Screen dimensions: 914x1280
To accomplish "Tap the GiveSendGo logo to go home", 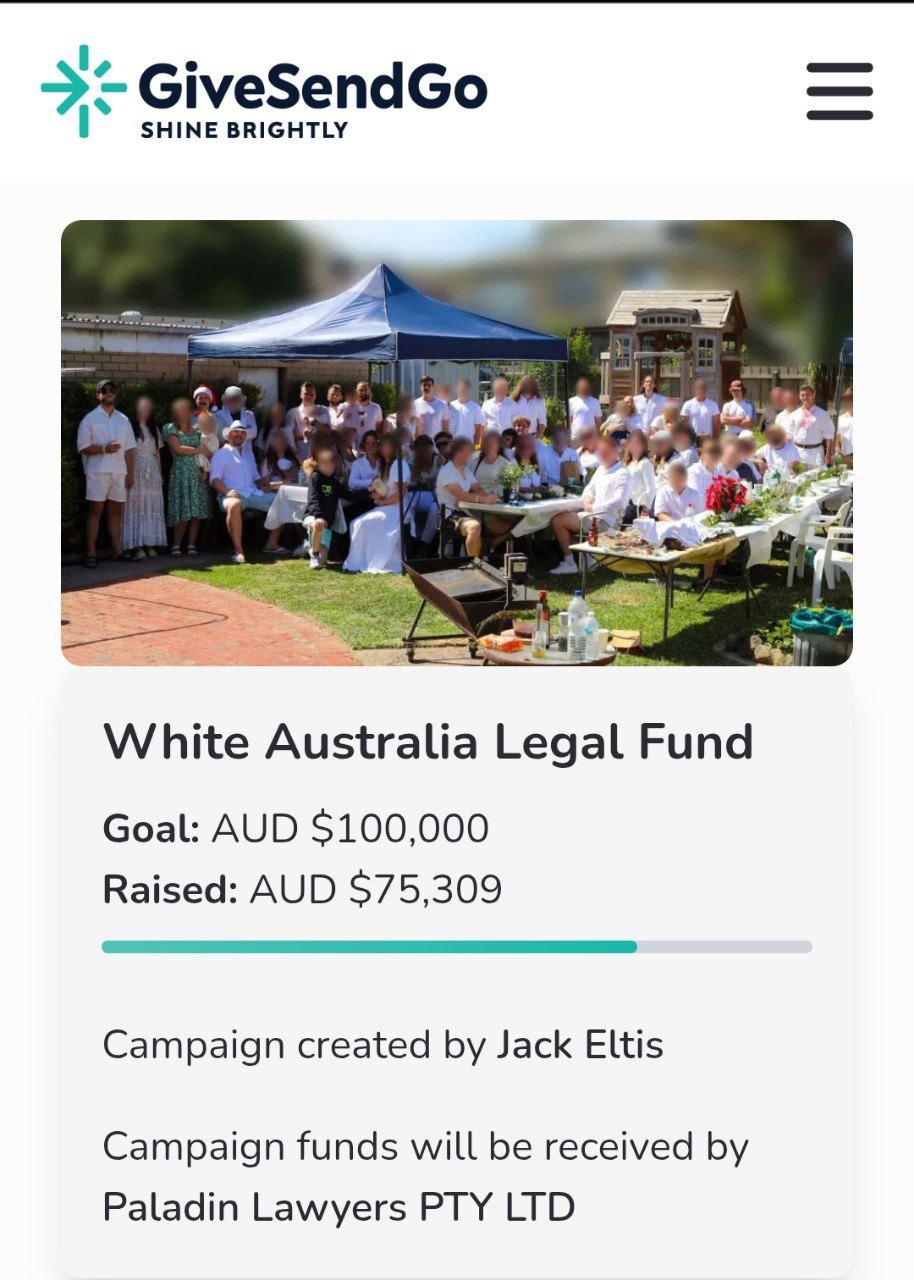I will 263,92.
